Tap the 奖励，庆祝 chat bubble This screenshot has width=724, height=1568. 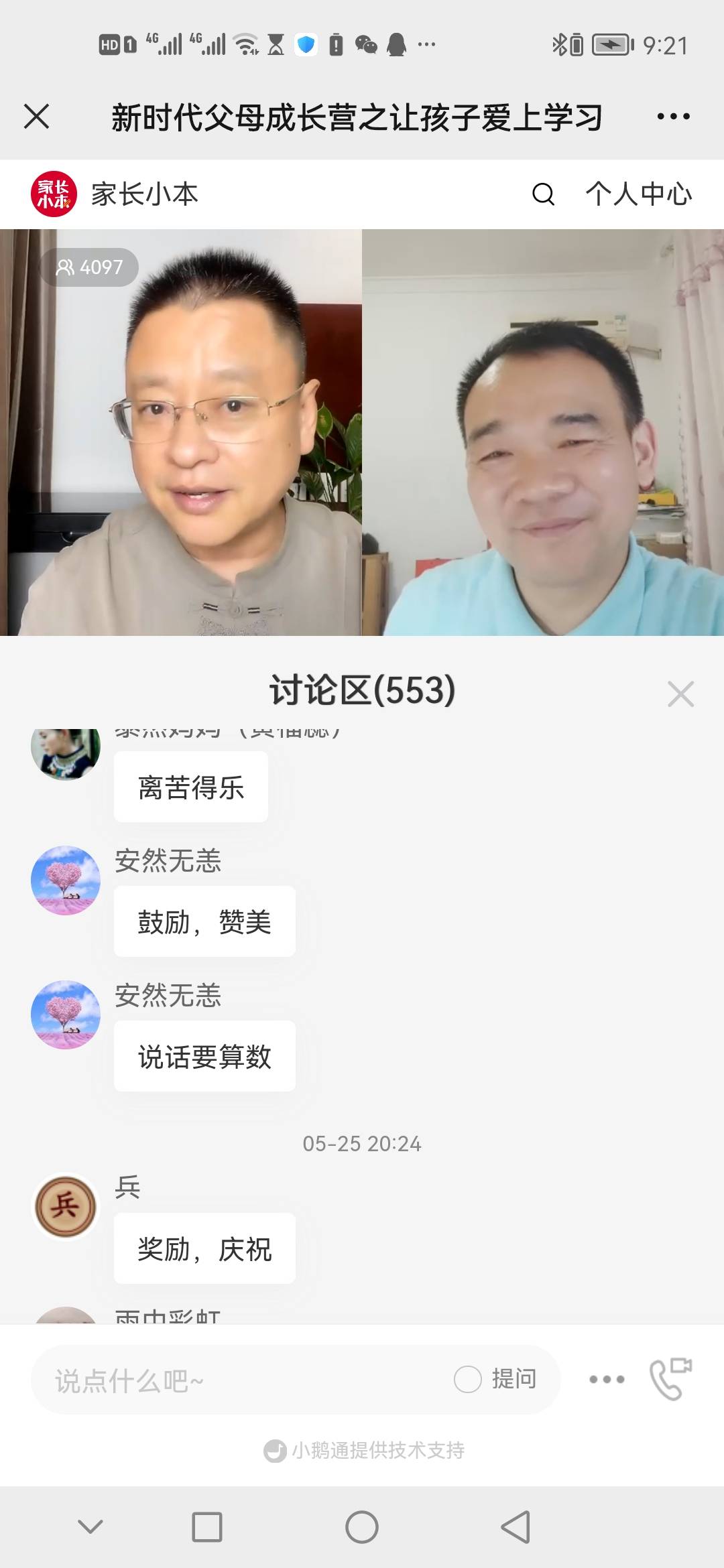point(206,1248)
